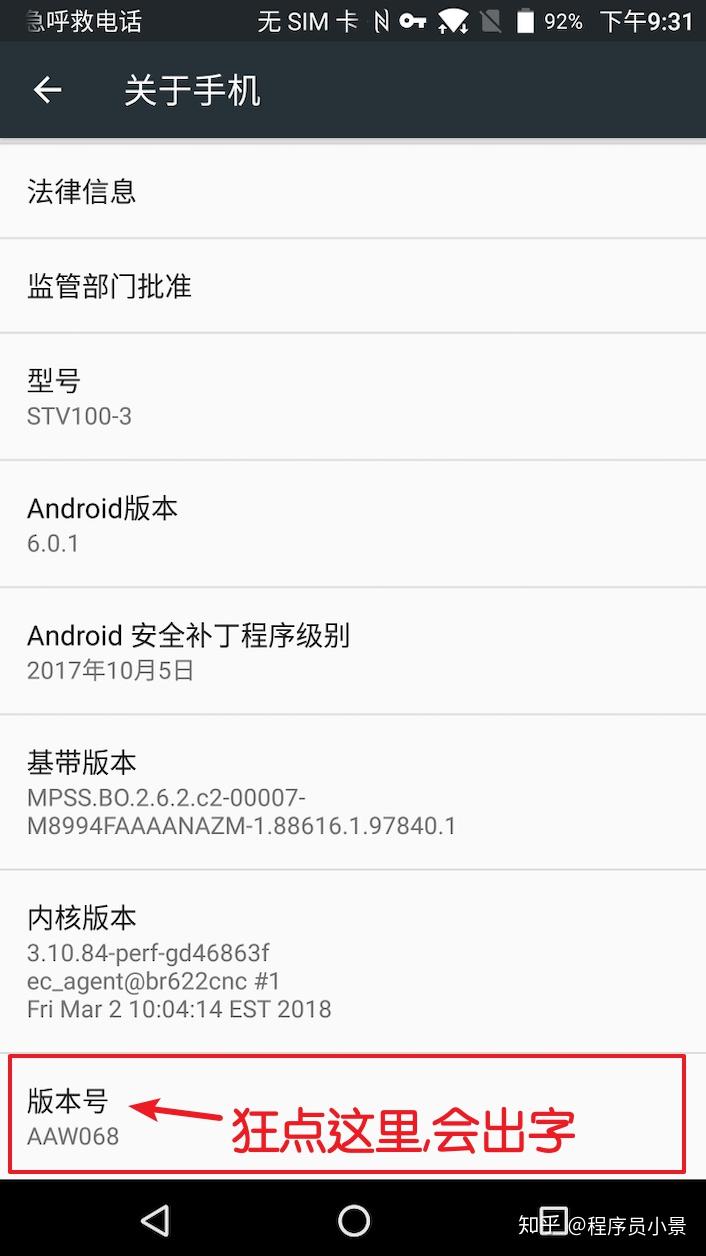Tap the Android版本 6.0.1 row
Screen dimensions: 706x1256
[353, 524]
